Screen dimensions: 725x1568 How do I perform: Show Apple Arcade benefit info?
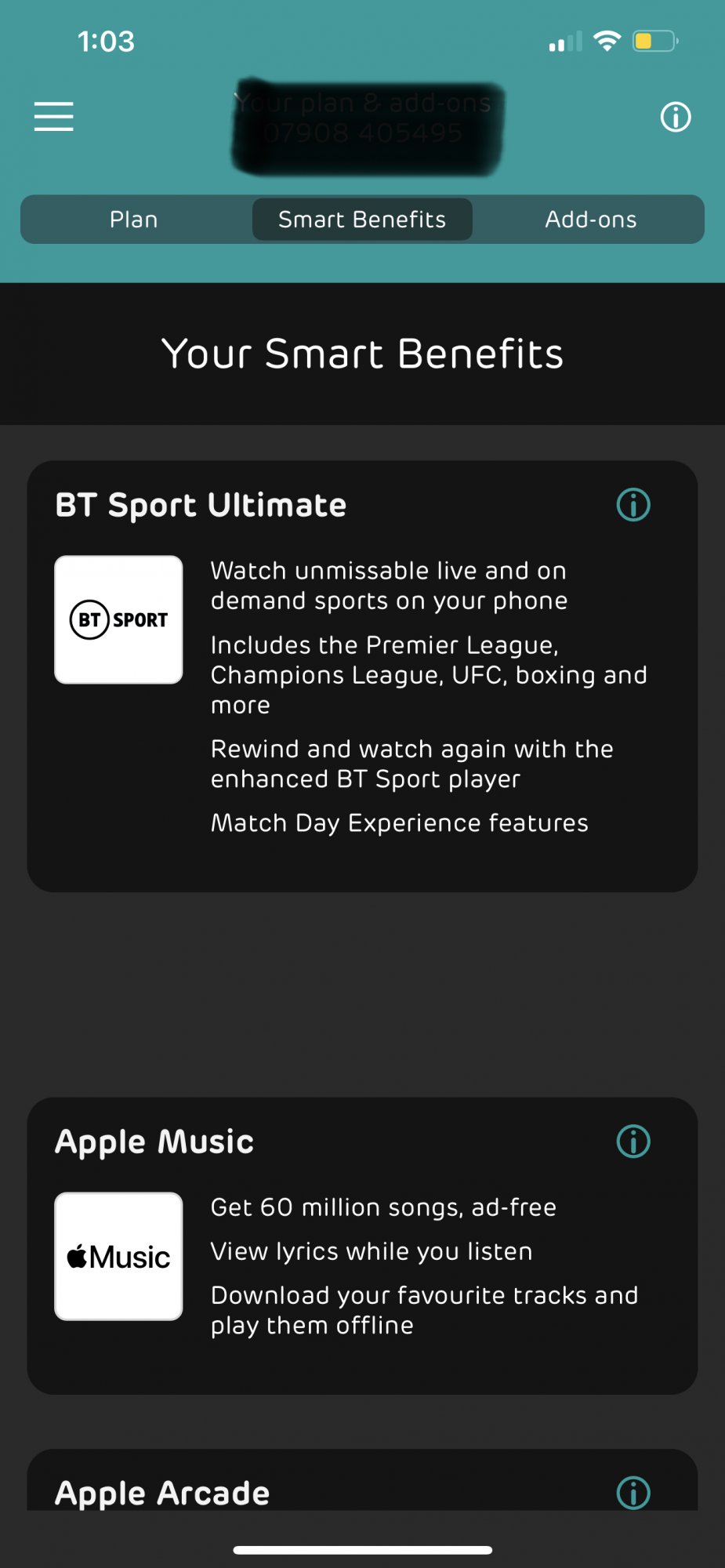633,1493
